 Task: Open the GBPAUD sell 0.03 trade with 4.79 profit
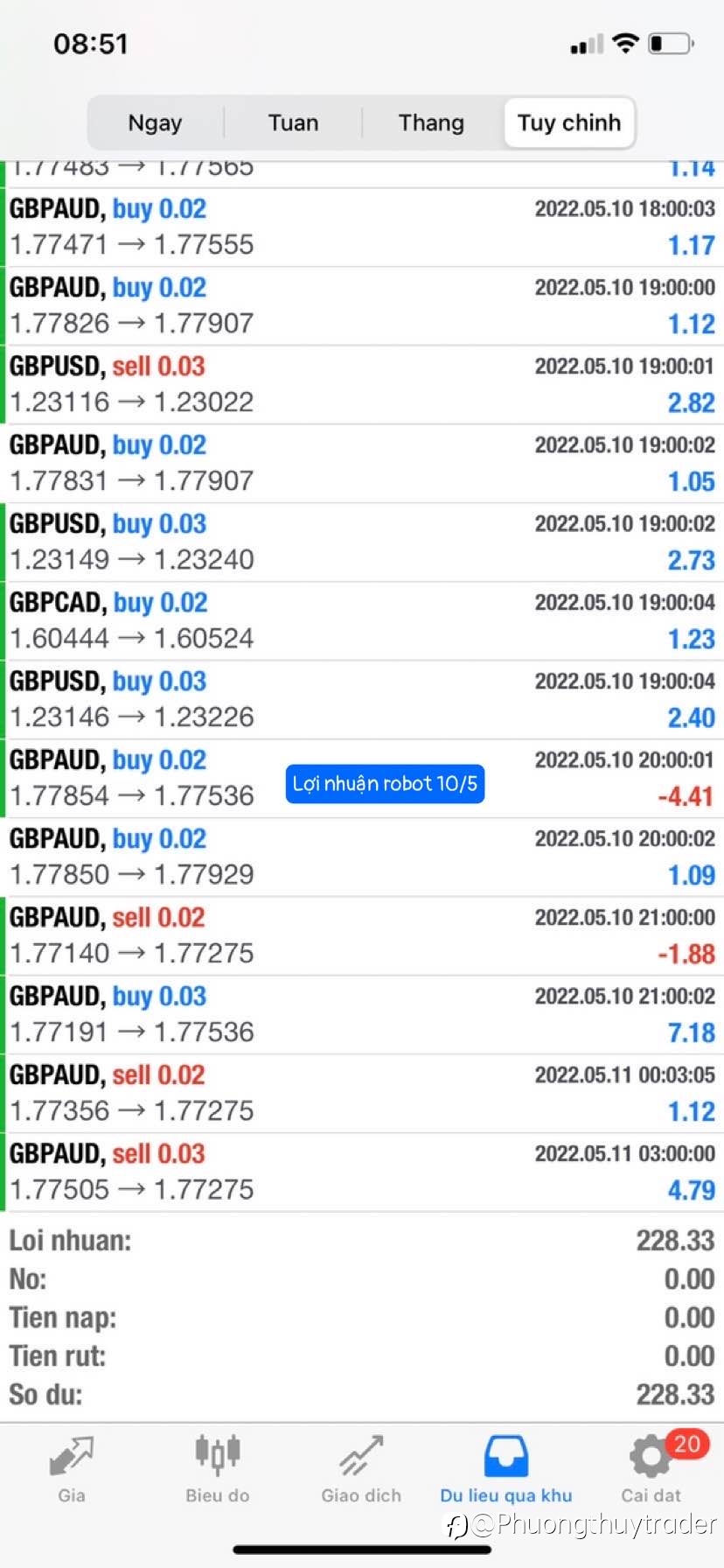[362, 1172]
